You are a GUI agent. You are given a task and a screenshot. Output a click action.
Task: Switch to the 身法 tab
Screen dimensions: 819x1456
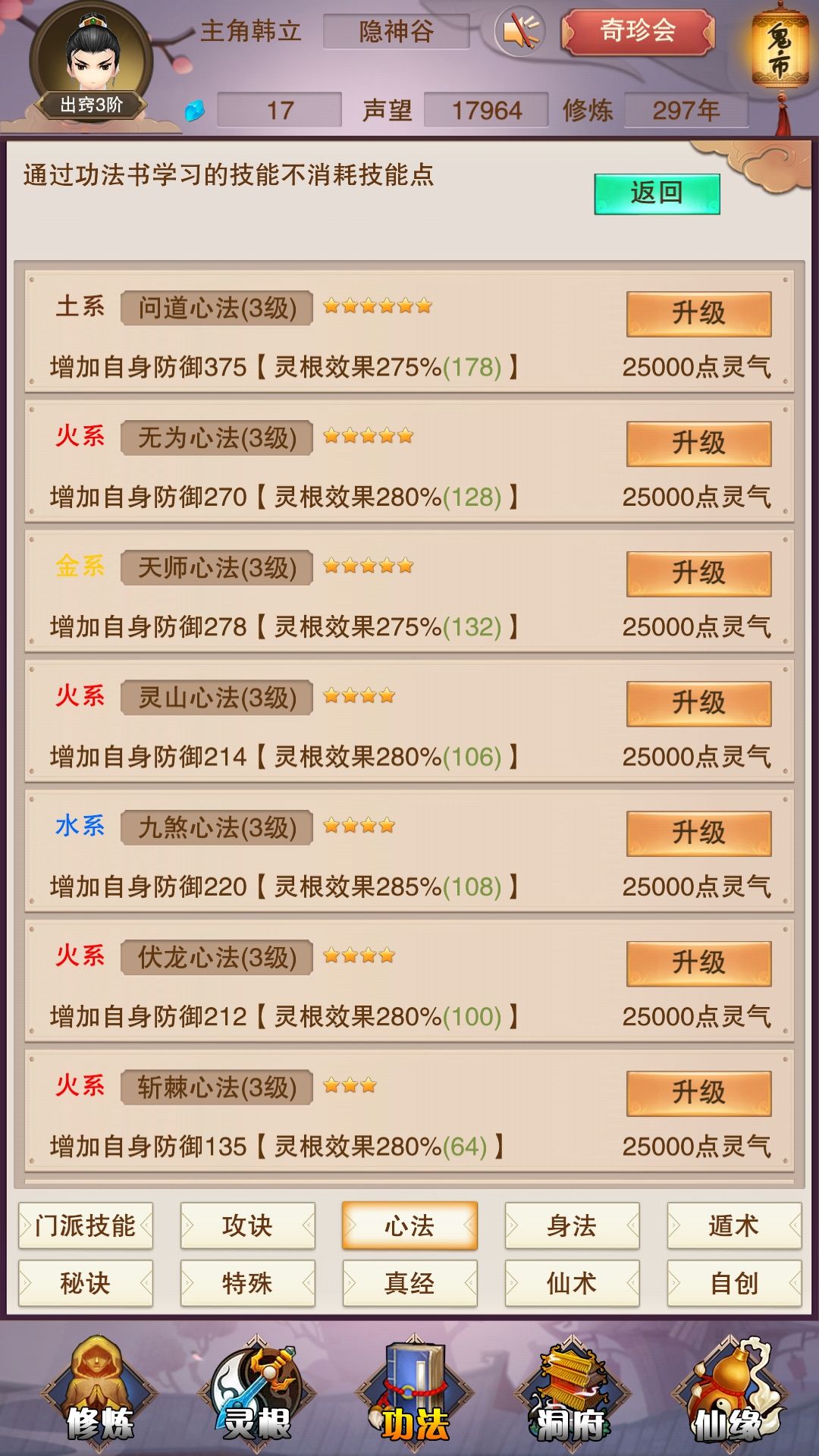(x=572, y=1223)
